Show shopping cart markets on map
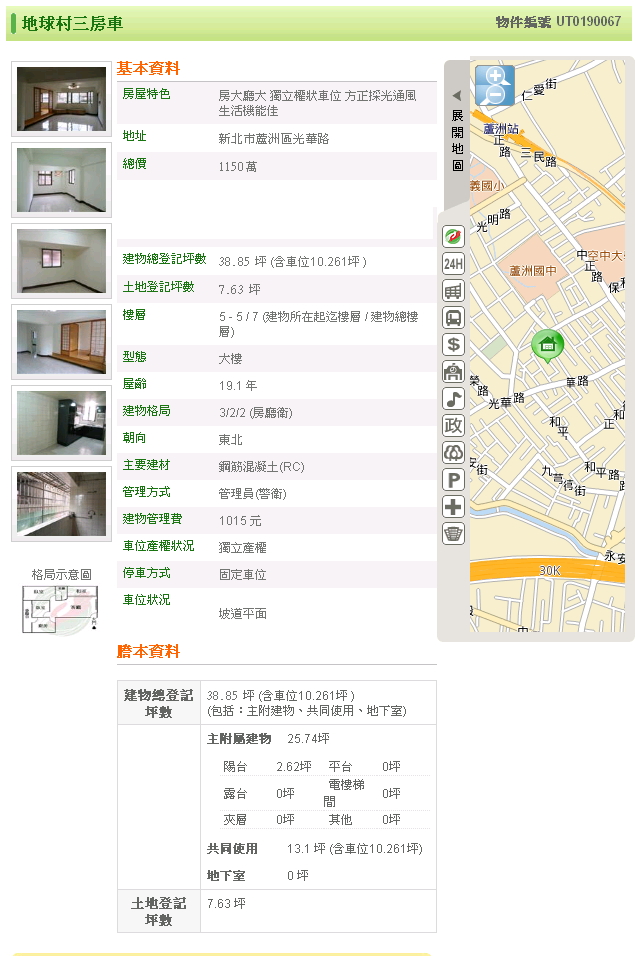Viewport: 635px width, 956px height. (454, 291)
